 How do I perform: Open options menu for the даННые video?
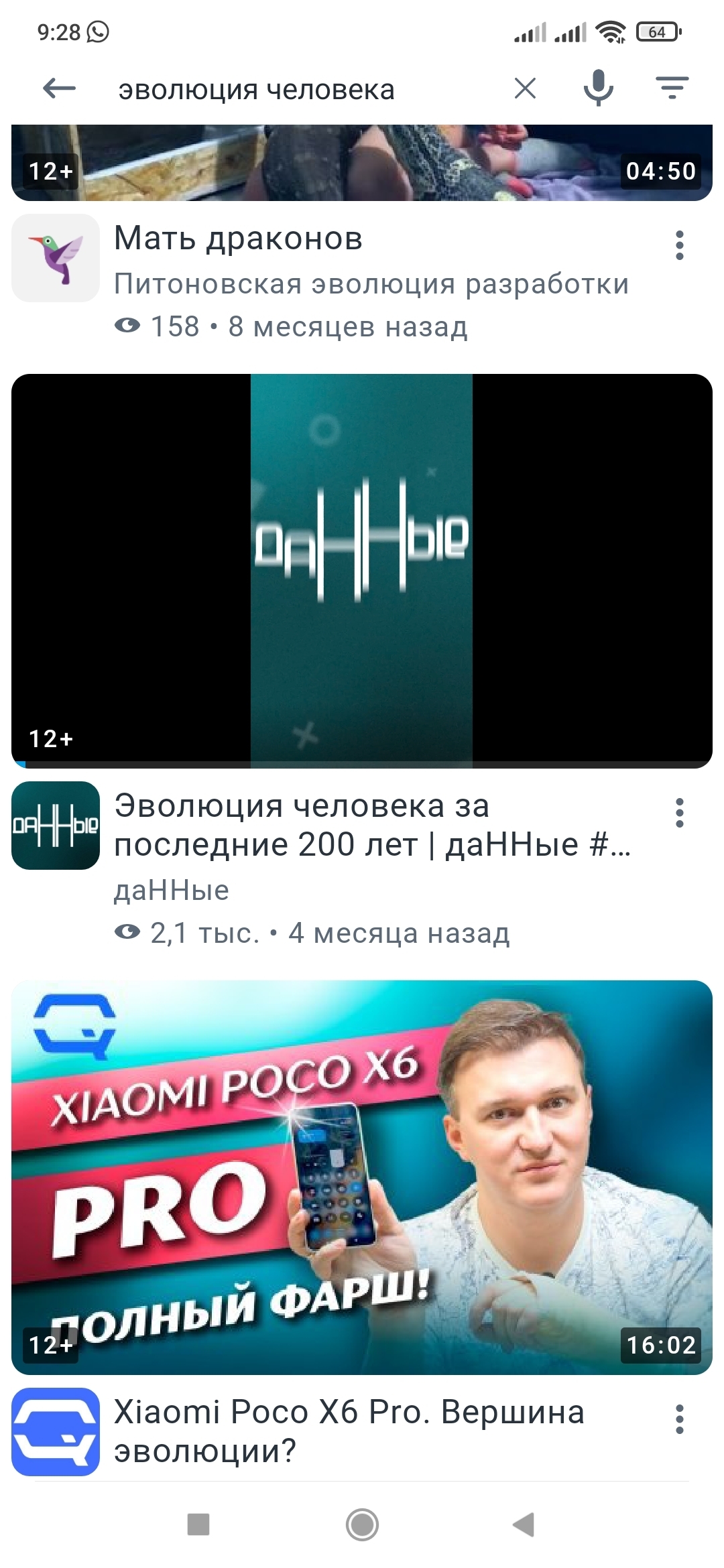coord(680,813)
